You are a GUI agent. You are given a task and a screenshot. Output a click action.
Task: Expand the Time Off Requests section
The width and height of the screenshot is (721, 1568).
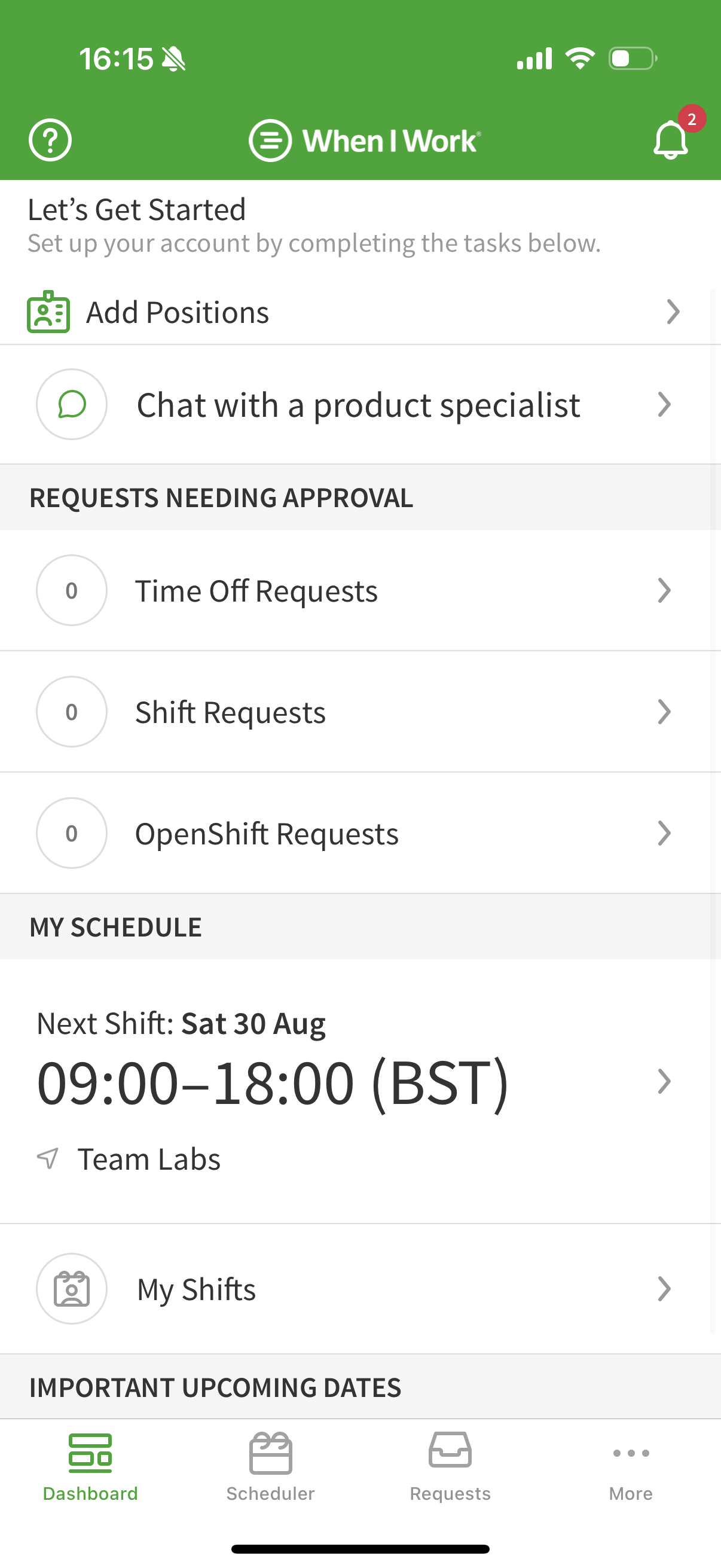360,590
